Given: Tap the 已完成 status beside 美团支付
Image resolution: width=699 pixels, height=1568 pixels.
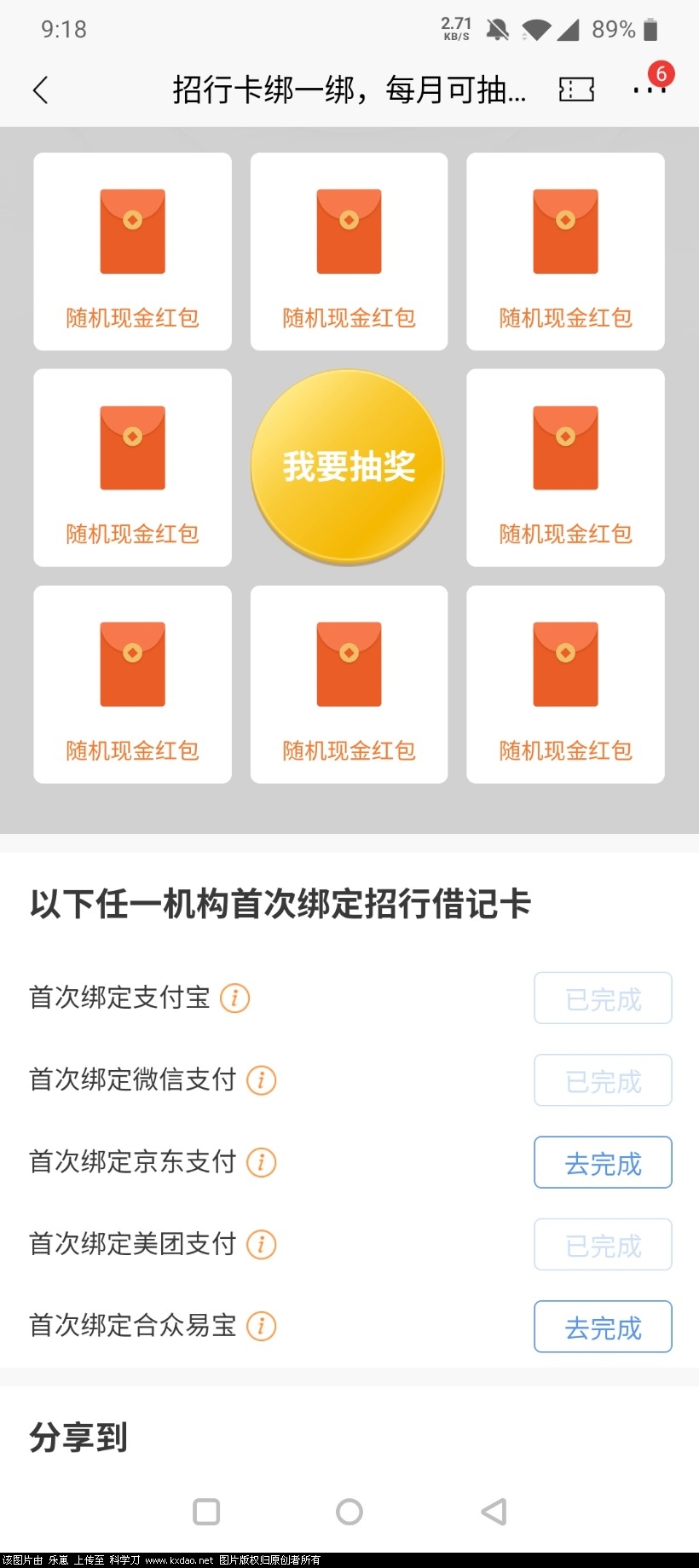Looking at the screenshot, I should point(603,1244).
